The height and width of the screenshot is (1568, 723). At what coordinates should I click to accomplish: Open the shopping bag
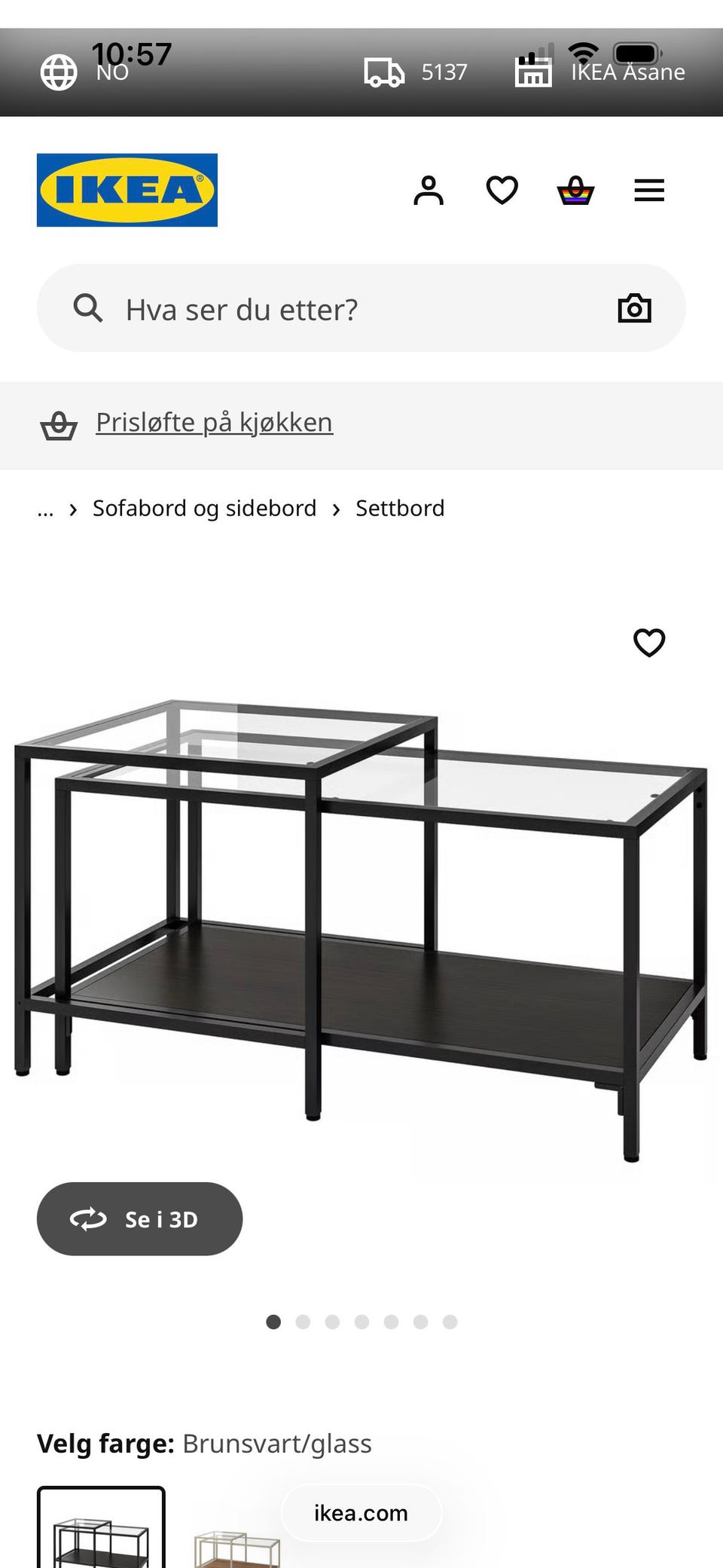574,190
